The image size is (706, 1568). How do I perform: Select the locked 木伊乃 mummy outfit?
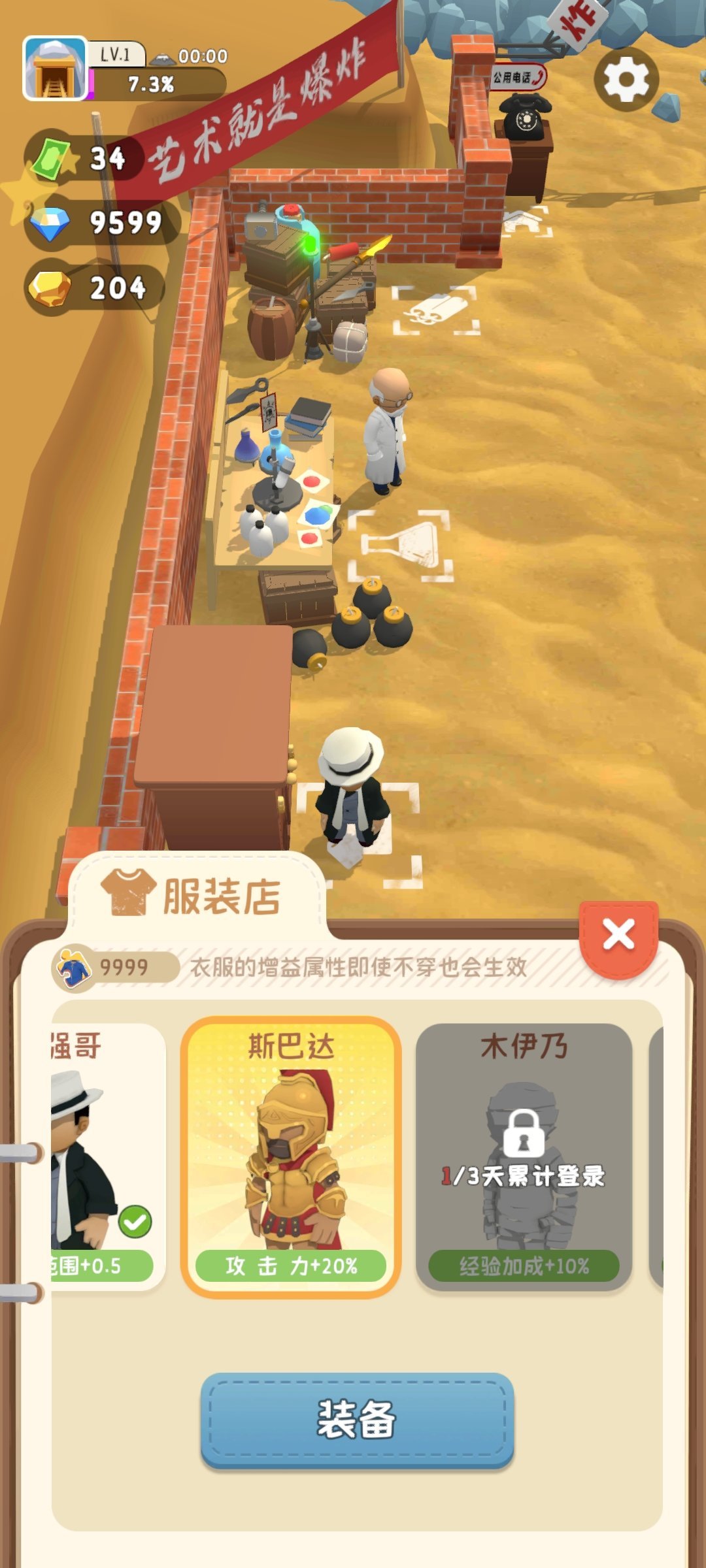[524, 1156]
